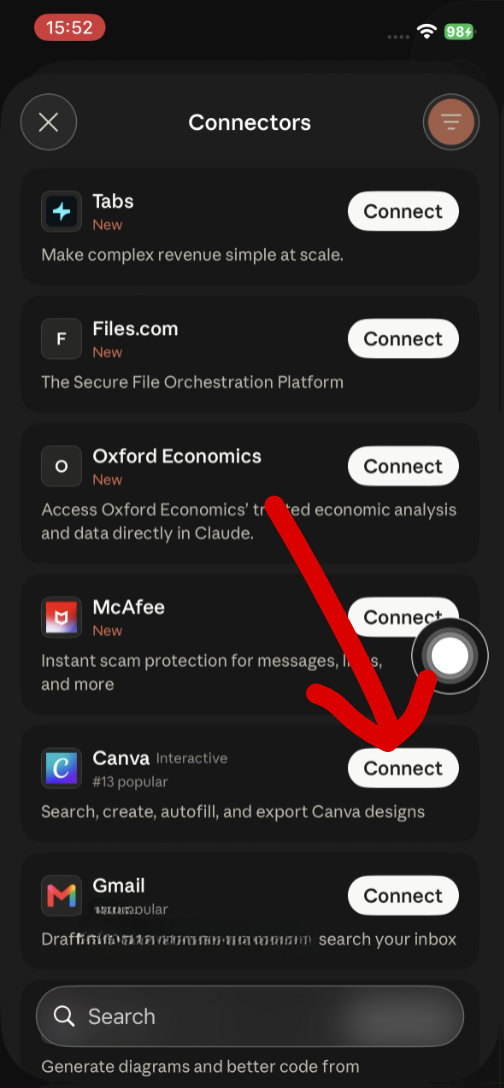This screenshot has height=1088, width=504.
Task: Open the filter options icon
Action: (x=451, y=123)
